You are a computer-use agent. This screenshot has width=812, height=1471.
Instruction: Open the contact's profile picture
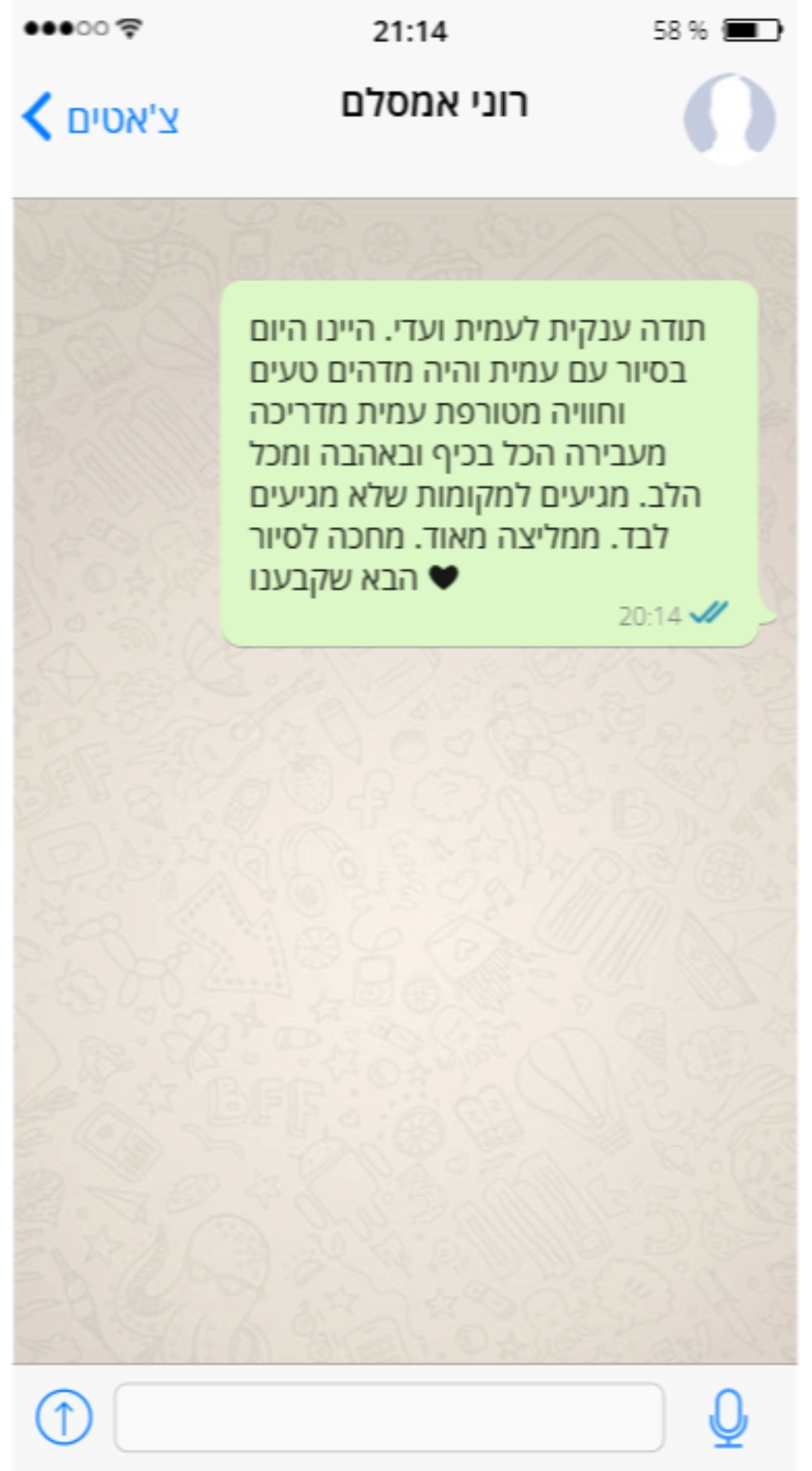[x=729, y=120]
